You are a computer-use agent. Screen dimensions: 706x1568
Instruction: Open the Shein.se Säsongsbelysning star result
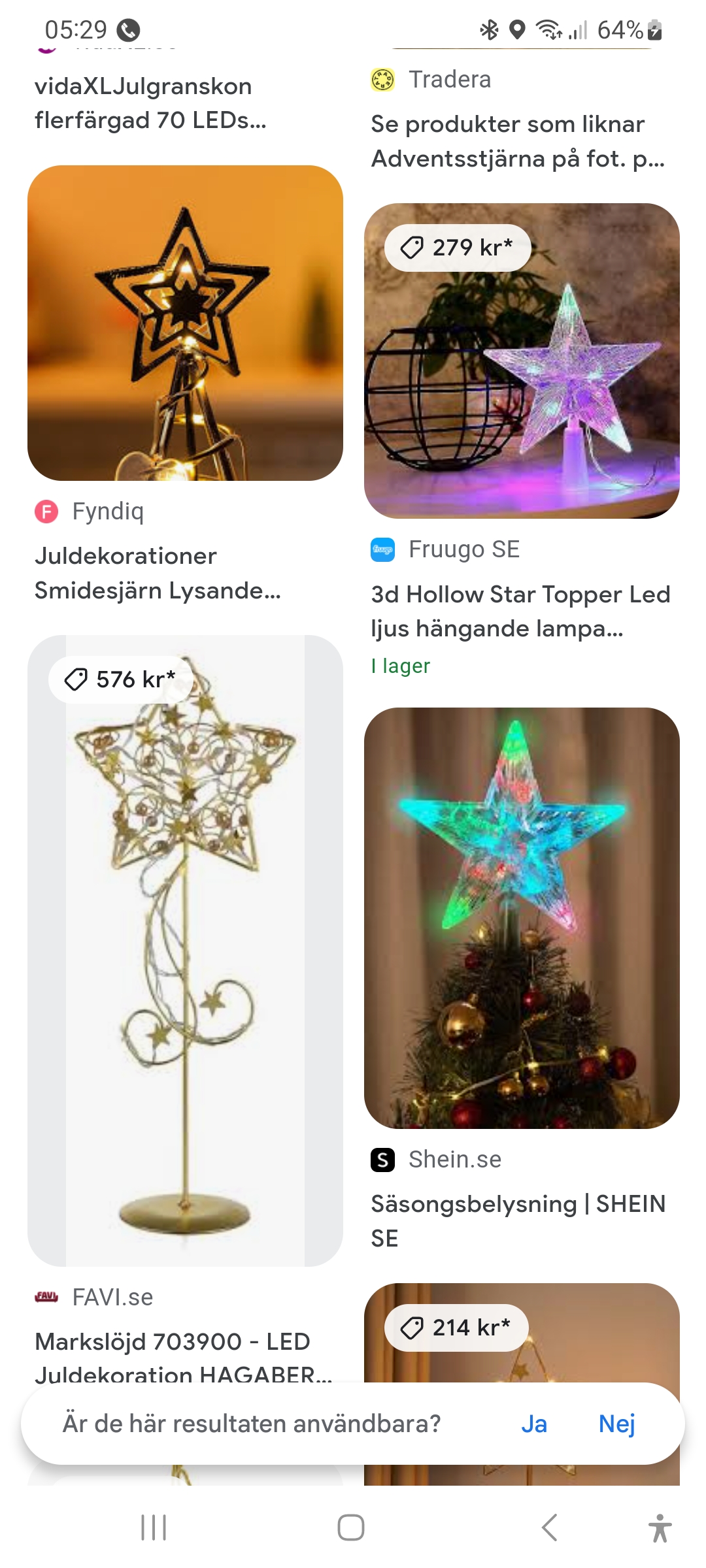[521, 918]
